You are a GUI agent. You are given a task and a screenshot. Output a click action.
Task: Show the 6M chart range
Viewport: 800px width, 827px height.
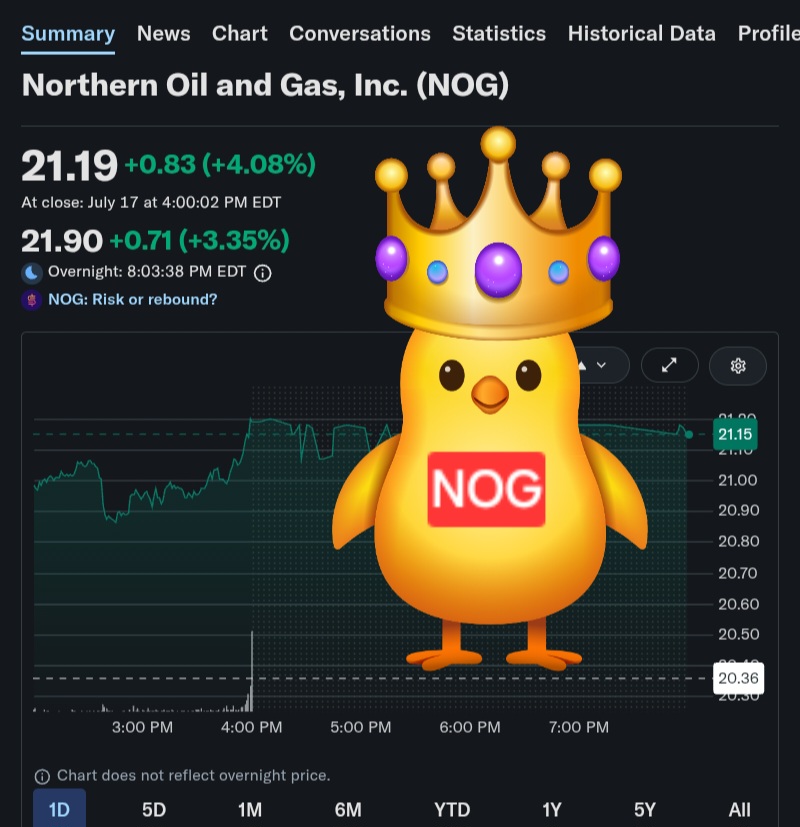(x=348, y=810)
